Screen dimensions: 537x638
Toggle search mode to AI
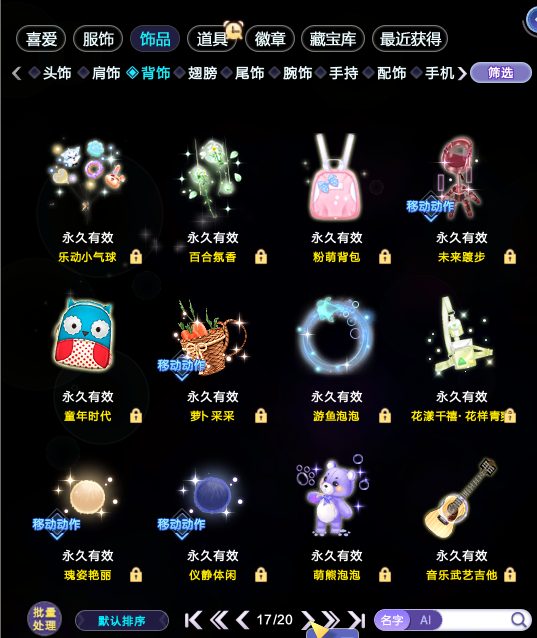tap(426, 620)
